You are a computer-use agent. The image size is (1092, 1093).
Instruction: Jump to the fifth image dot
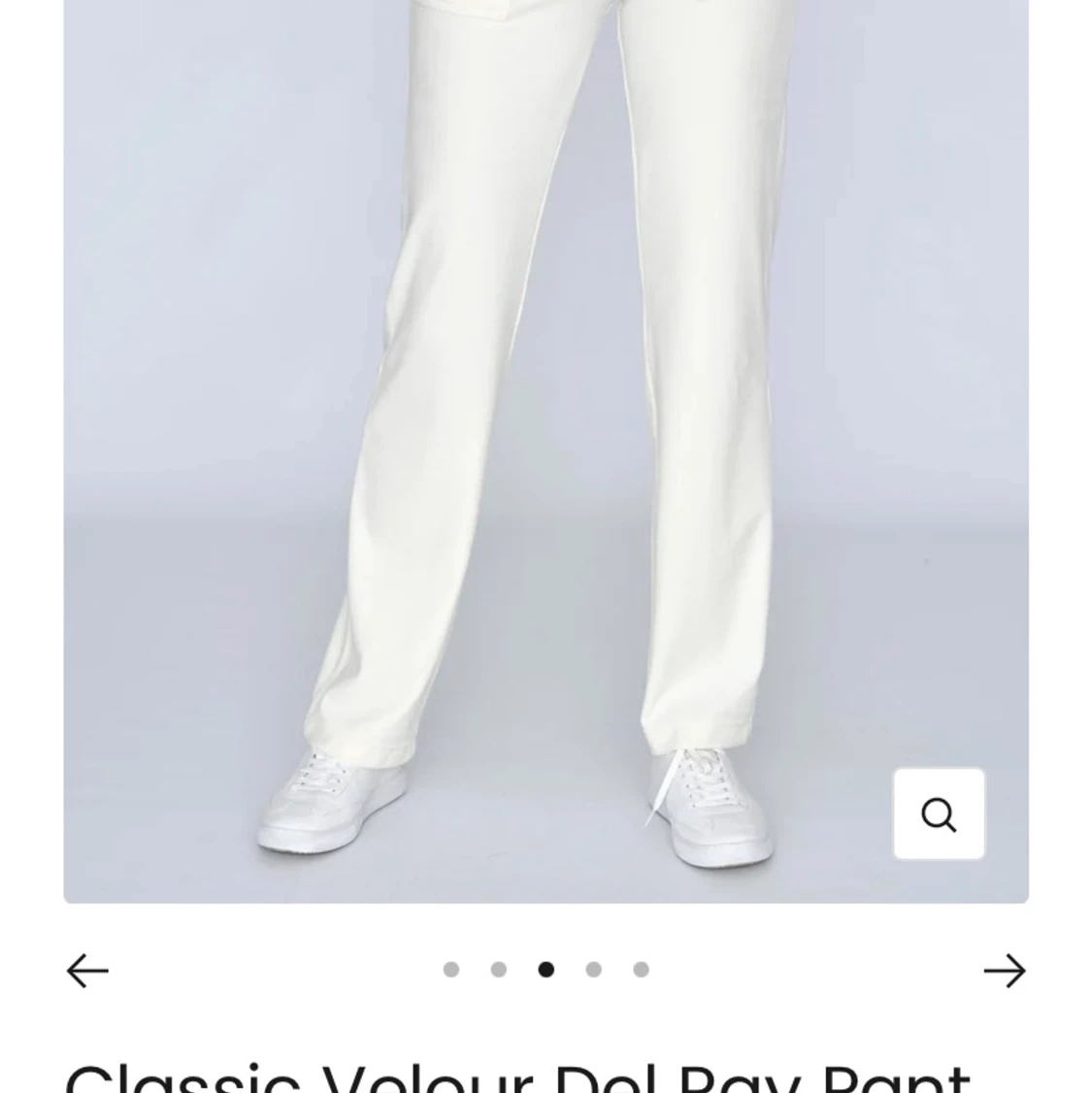click(641, 969)
